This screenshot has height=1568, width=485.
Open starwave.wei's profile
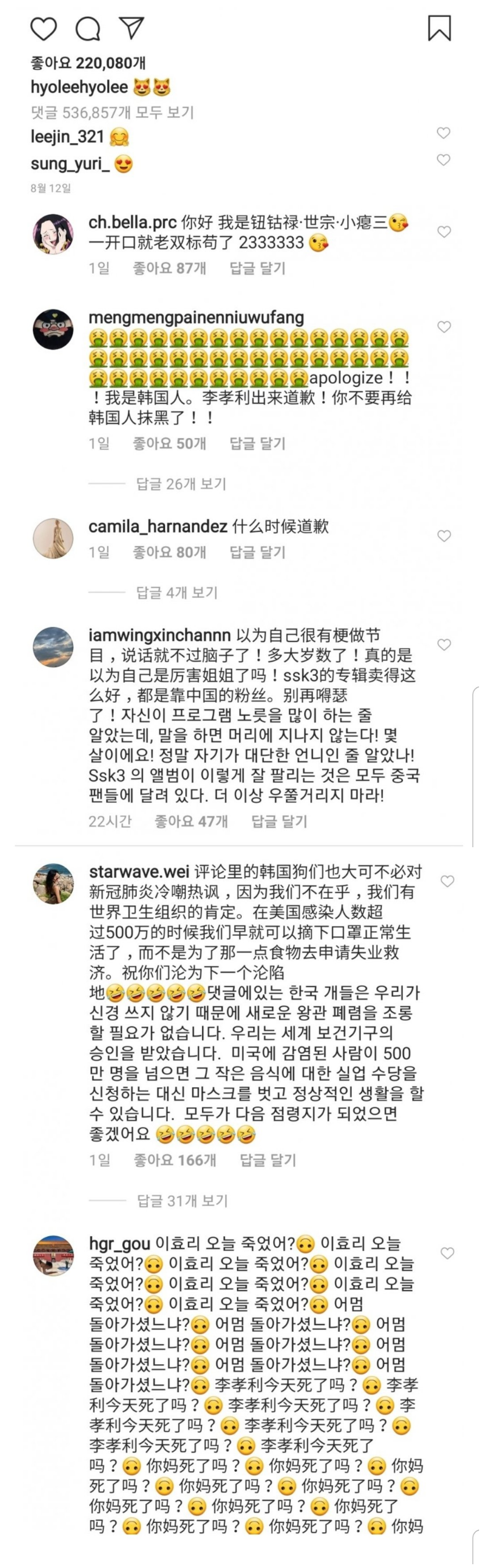pos(53,883)
